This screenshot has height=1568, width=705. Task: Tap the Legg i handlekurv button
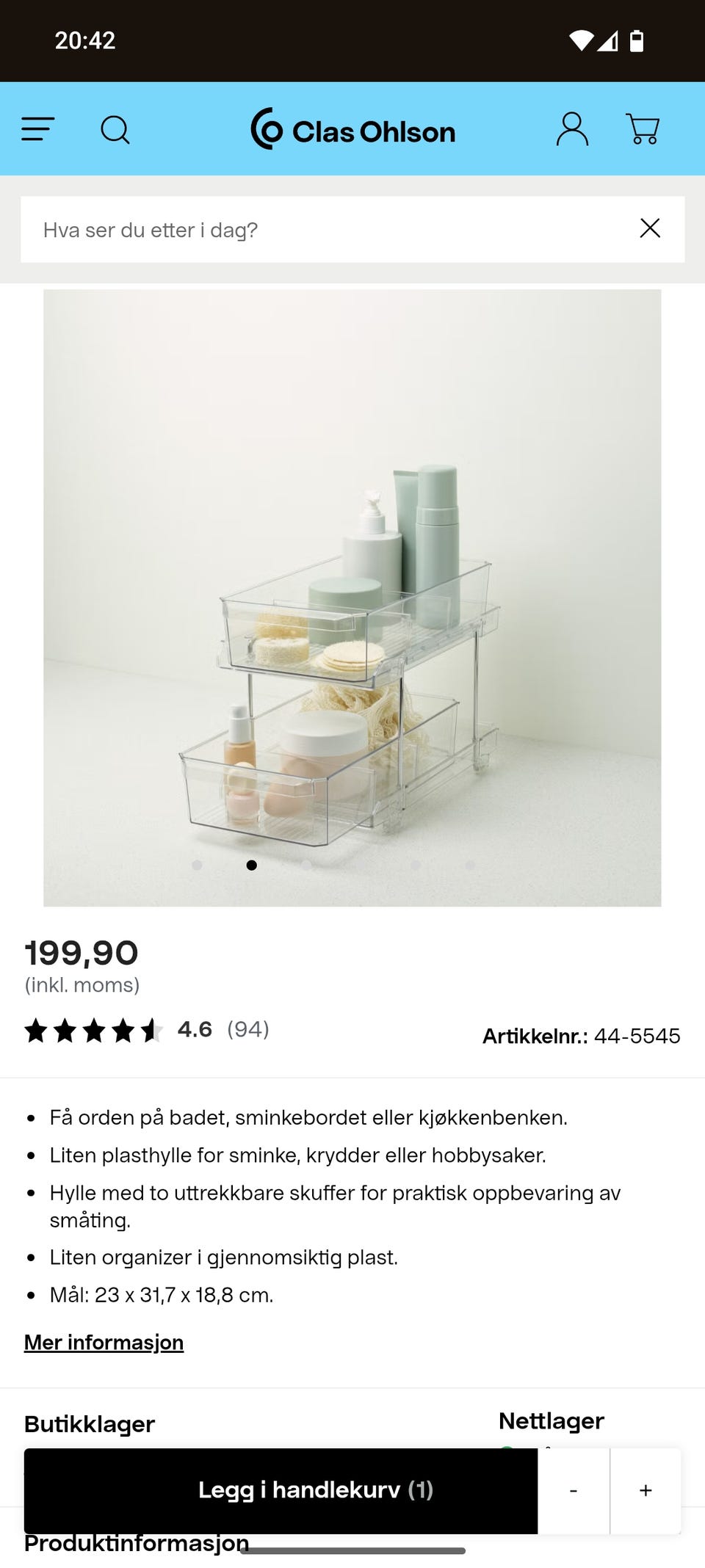[316, 1489]
